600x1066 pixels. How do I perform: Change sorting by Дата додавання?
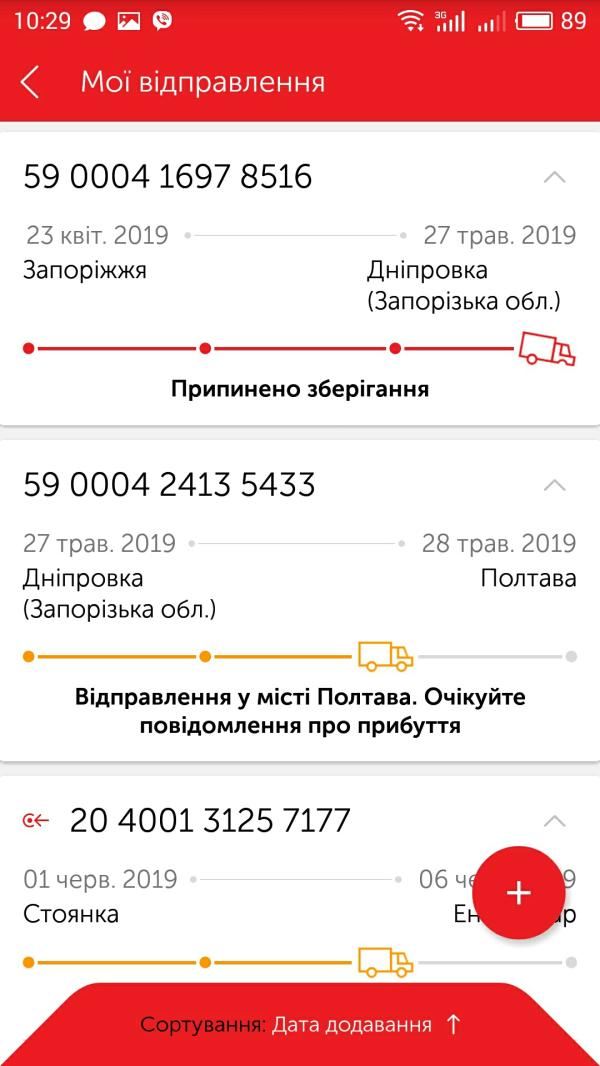pyautogui.click(x=300, y=1025)
